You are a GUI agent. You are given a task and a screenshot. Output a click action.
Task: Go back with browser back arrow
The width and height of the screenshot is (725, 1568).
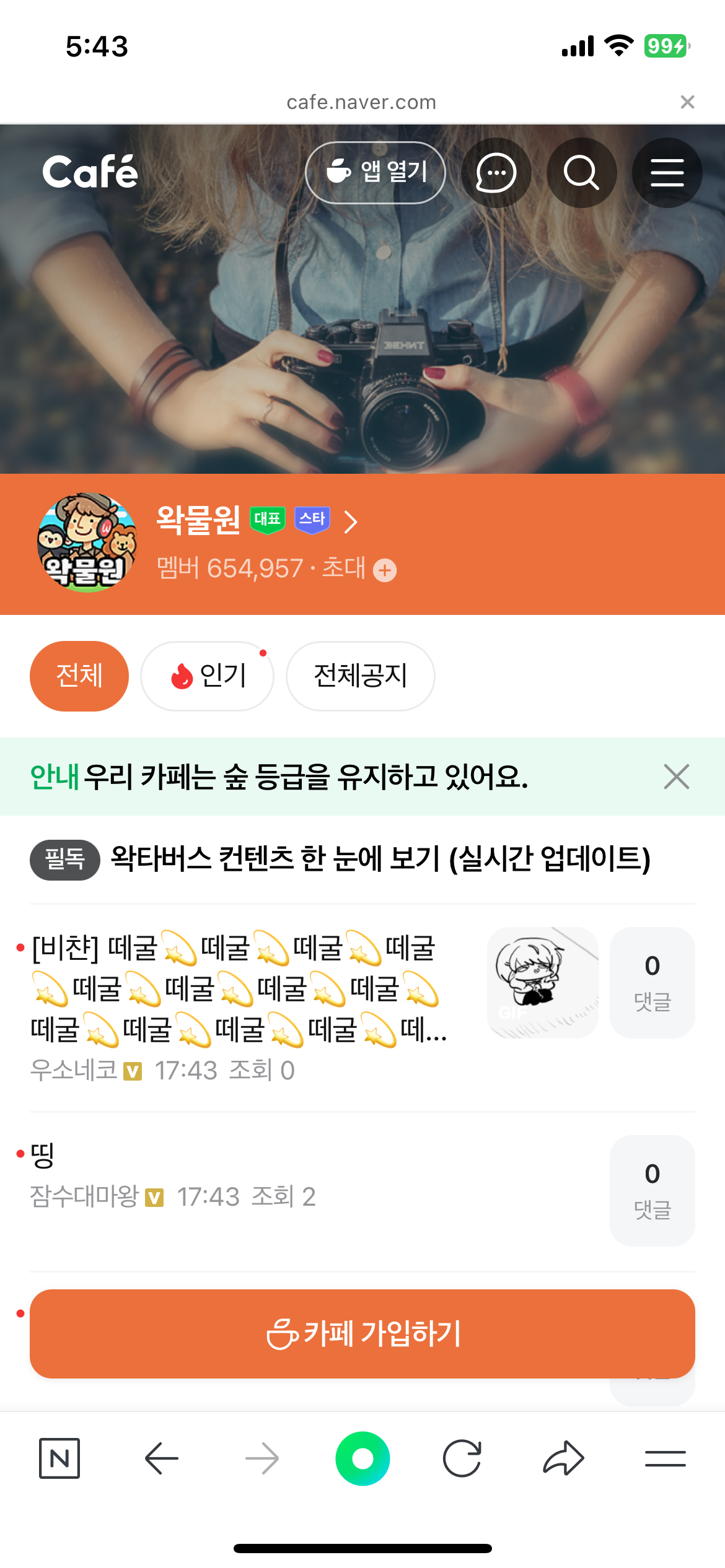coord(161,1458)
